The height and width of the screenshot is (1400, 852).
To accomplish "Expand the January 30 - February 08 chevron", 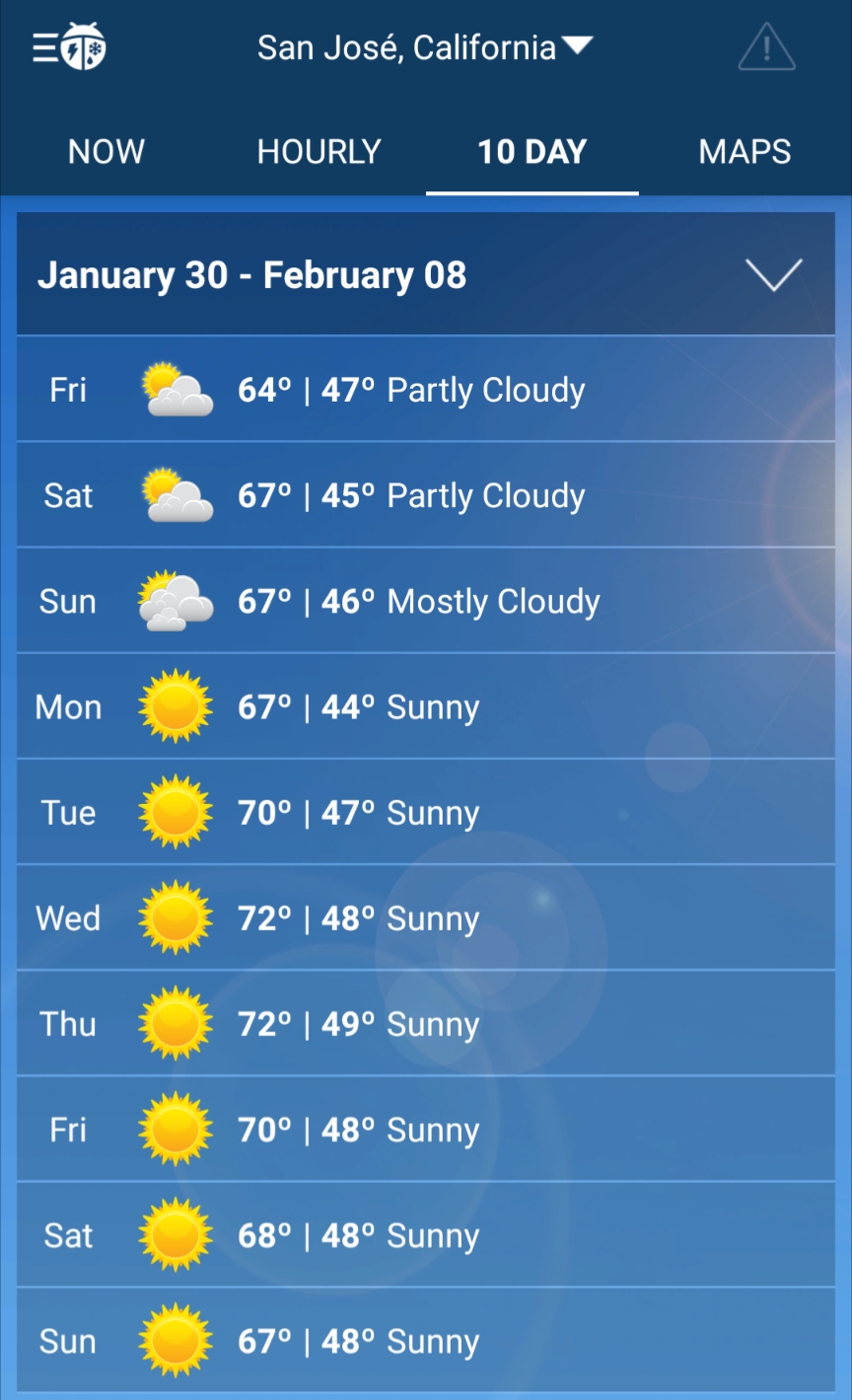I will point(774,275).
